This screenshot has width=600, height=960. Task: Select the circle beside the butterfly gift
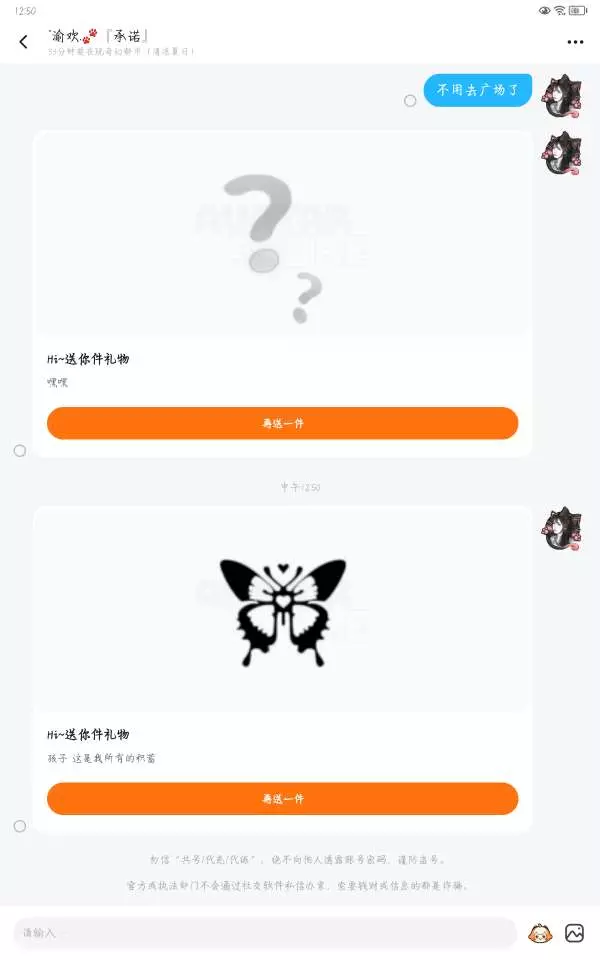tap(20, 826)
